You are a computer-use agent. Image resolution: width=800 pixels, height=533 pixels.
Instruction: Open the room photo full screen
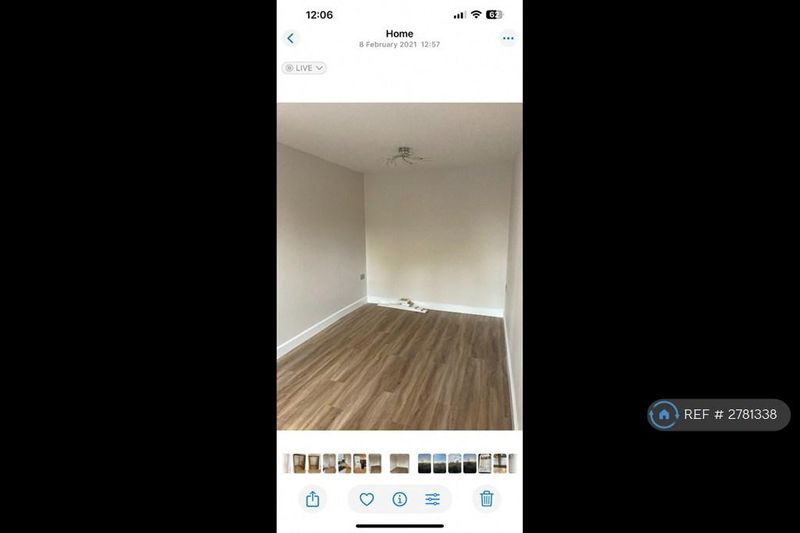399,266
